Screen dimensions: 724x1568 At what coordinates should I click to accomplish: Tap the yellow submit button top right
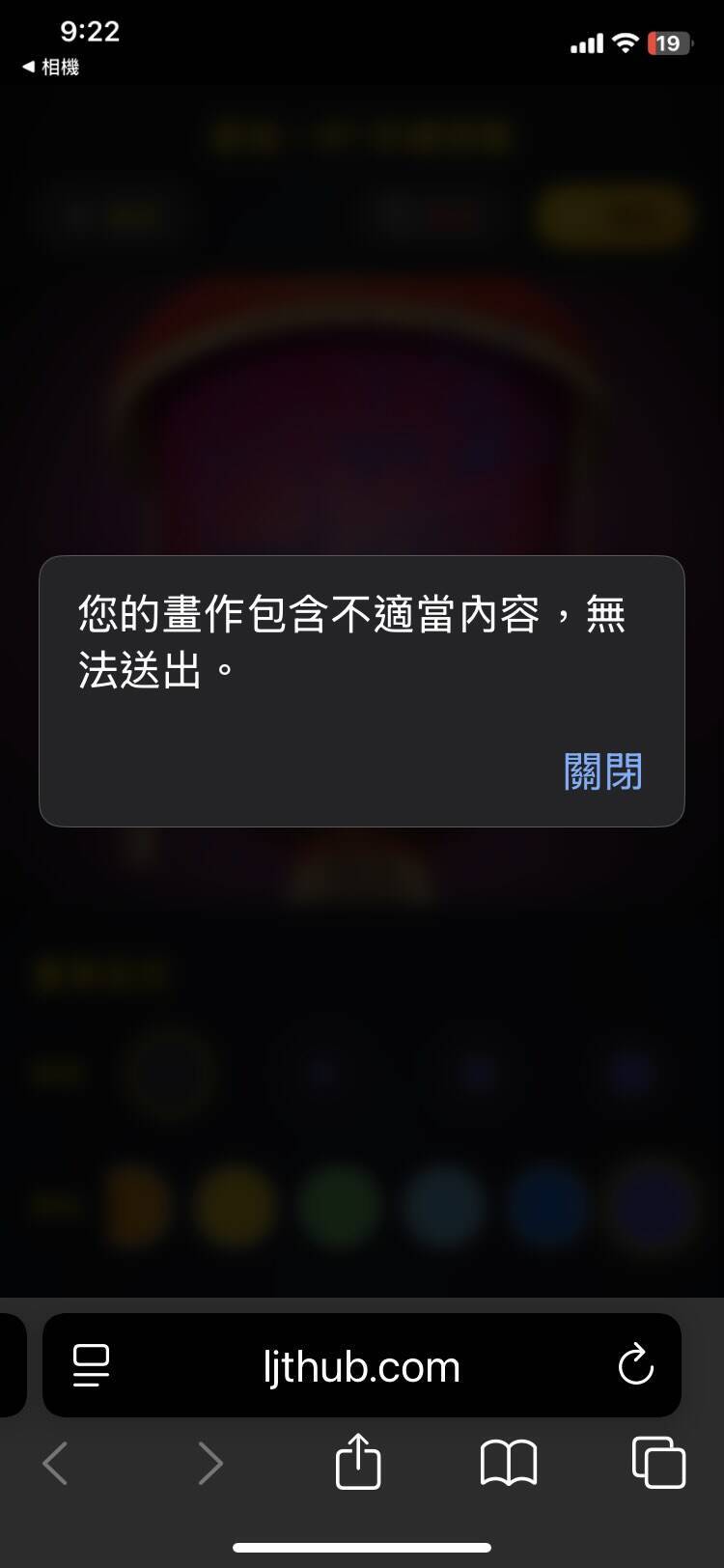(x=614, y=216)
